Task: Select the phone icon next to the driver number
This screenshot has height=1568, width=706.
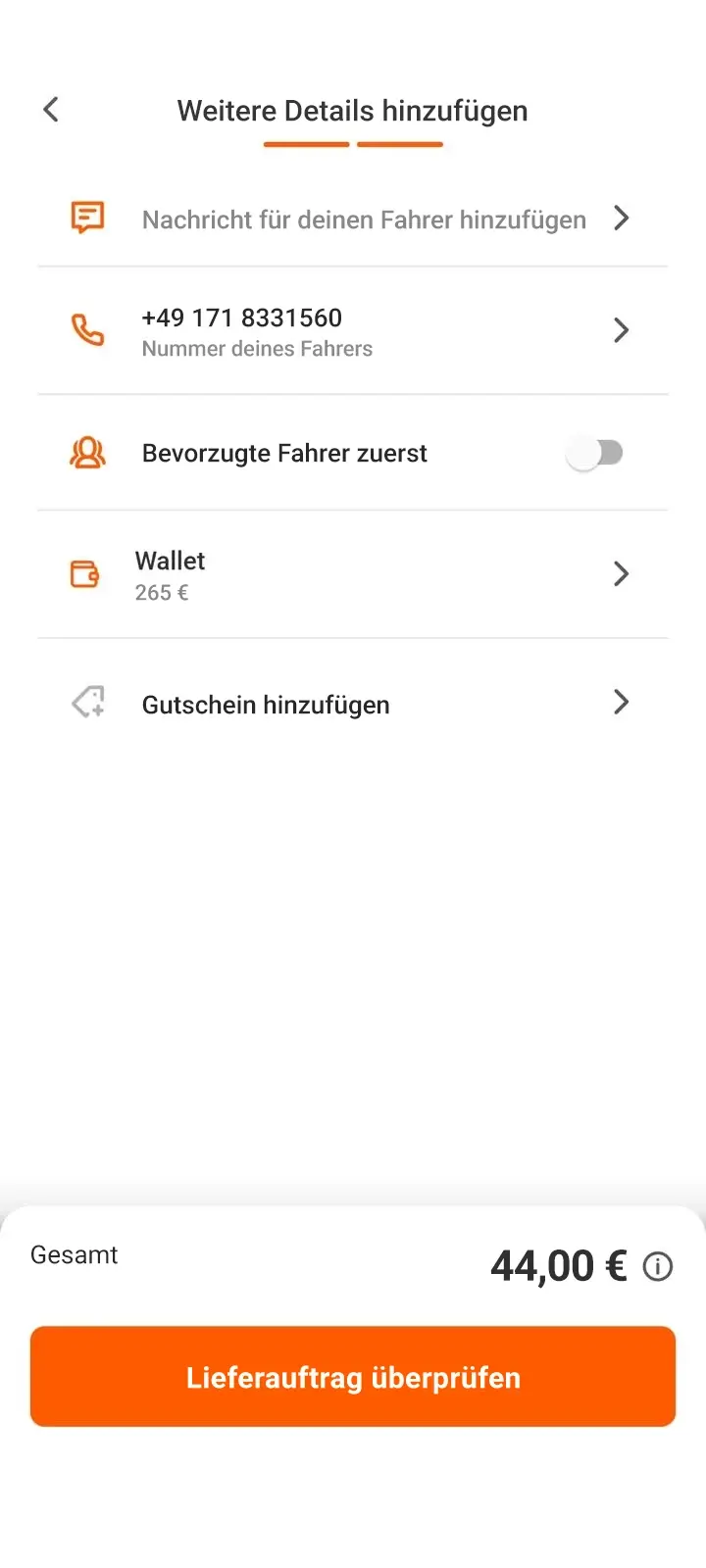Action: 87,330
